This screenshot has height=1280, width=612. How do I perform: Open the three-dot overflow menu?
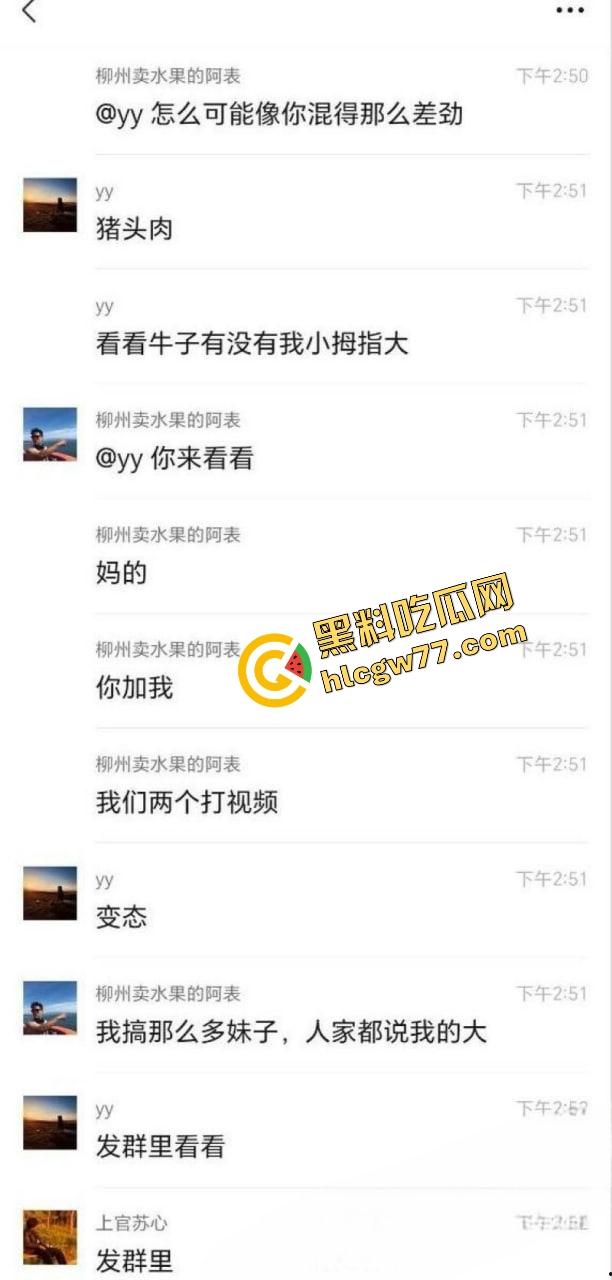569,11
